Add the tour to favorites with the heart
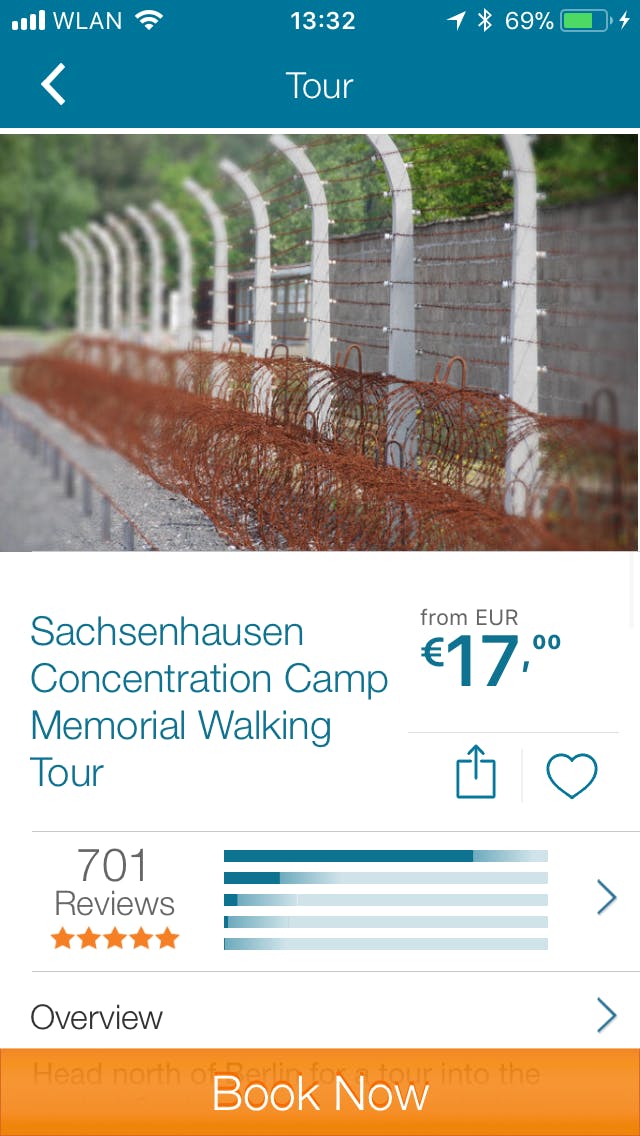Screen dimensions: 640x1136 coord(571,775)
